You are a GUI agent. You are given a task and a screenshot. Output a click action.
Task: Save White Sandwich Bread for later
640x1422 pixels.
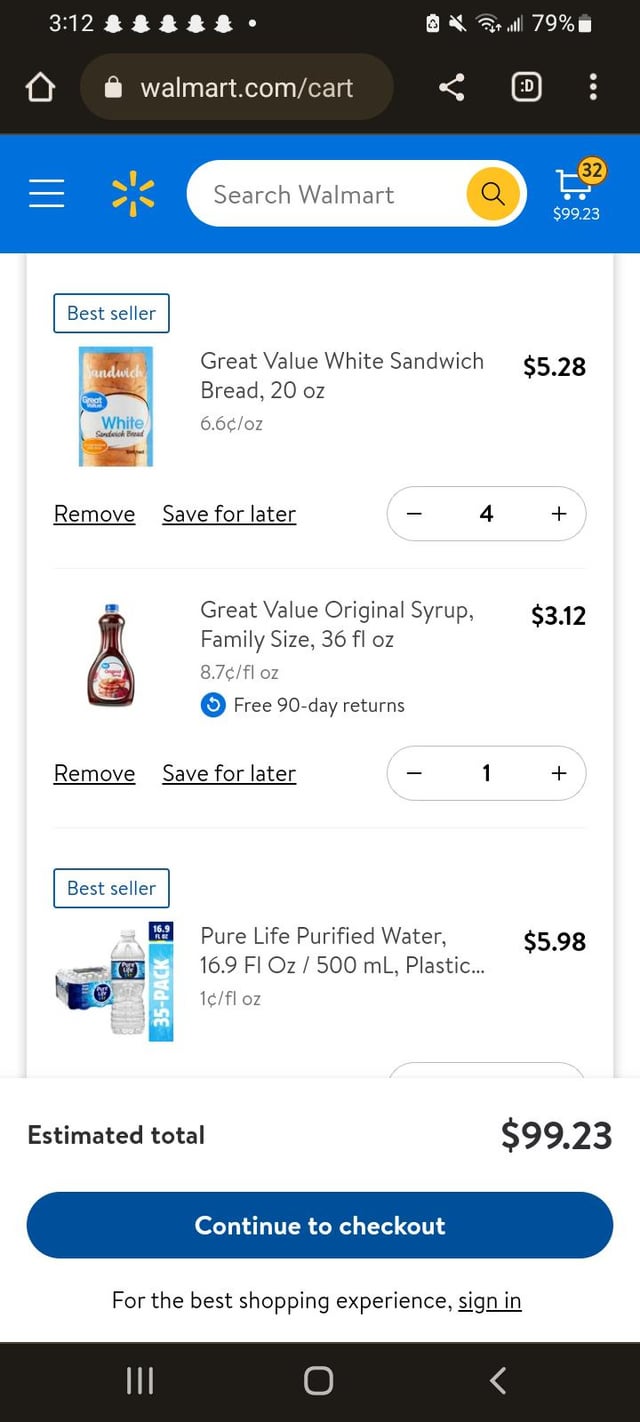pos(229,514)
